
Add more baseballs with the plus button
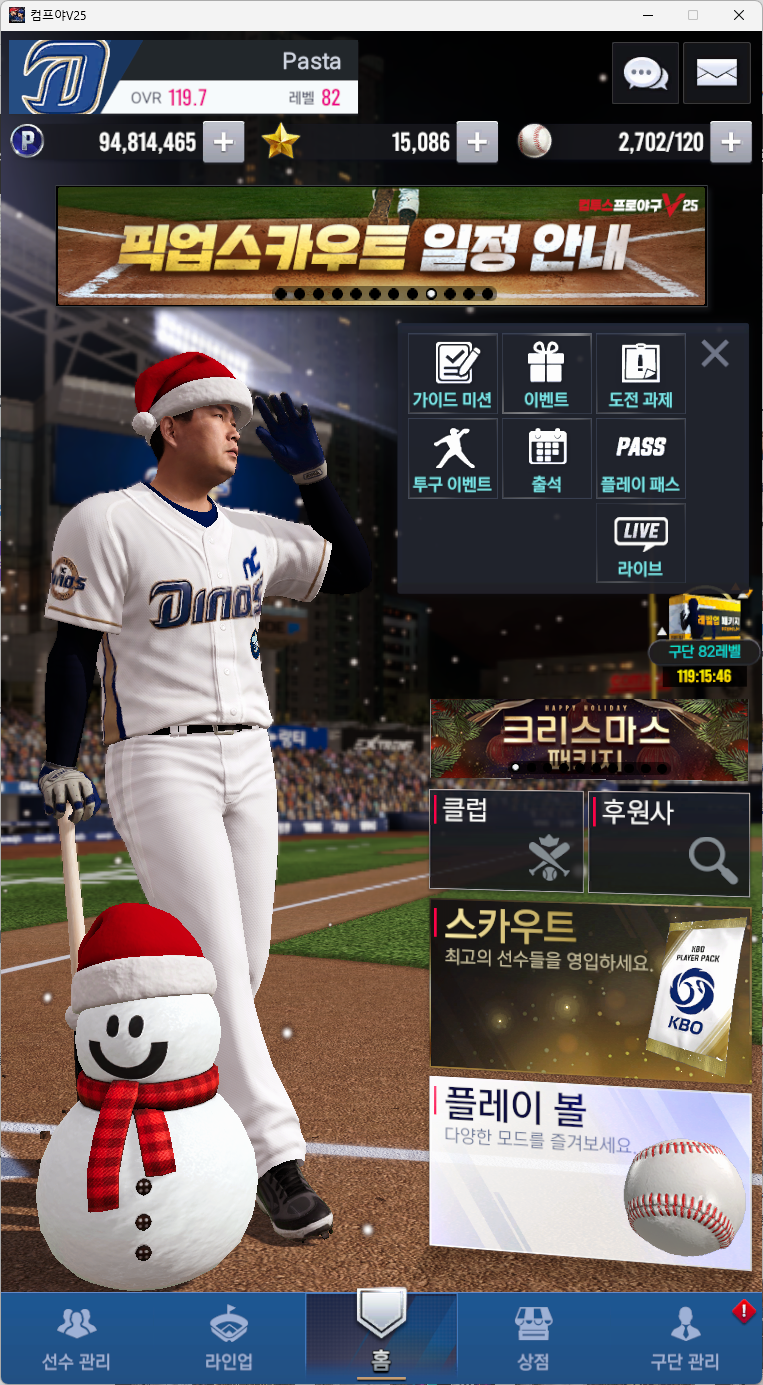pyautogui.click(x=731, y=143)
